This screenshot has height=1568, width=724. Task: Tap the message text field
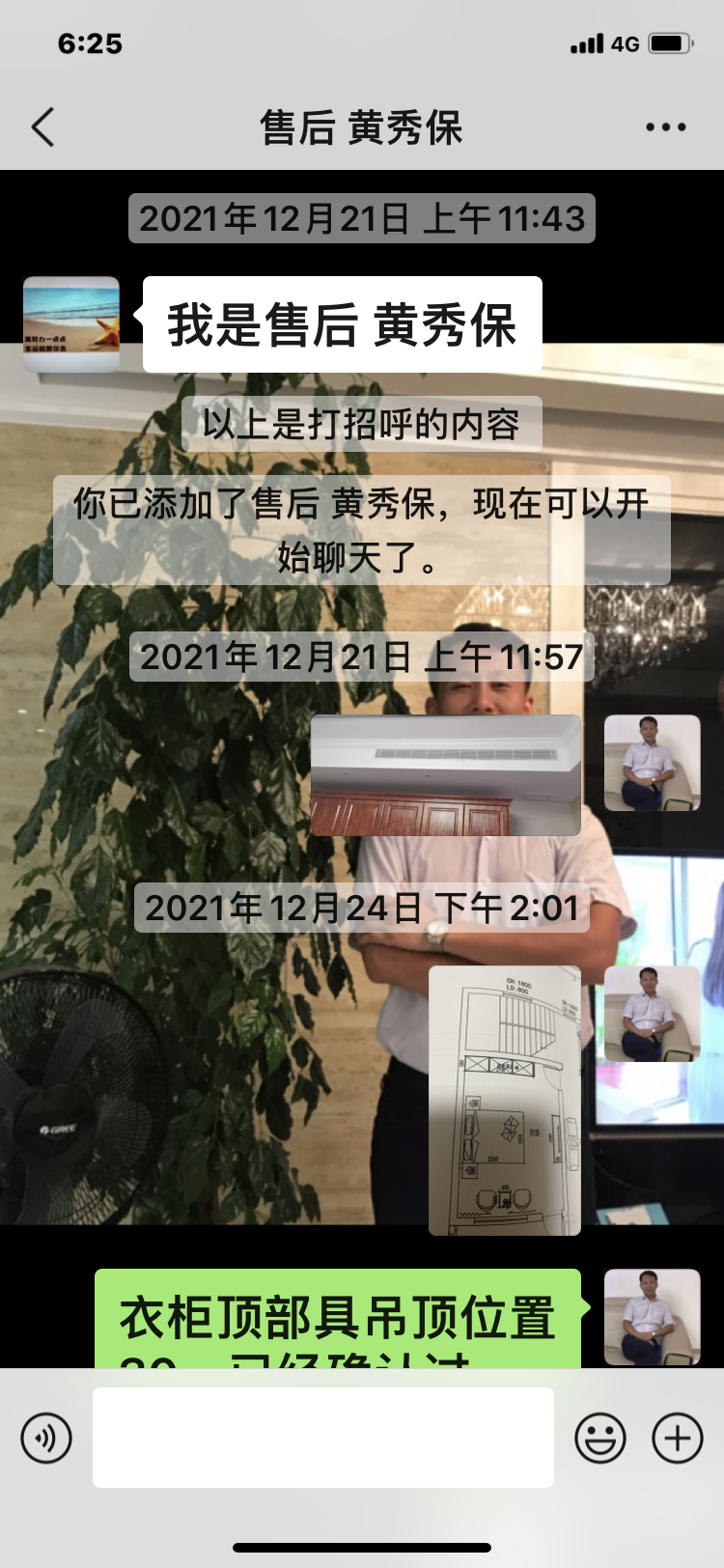323,1438
